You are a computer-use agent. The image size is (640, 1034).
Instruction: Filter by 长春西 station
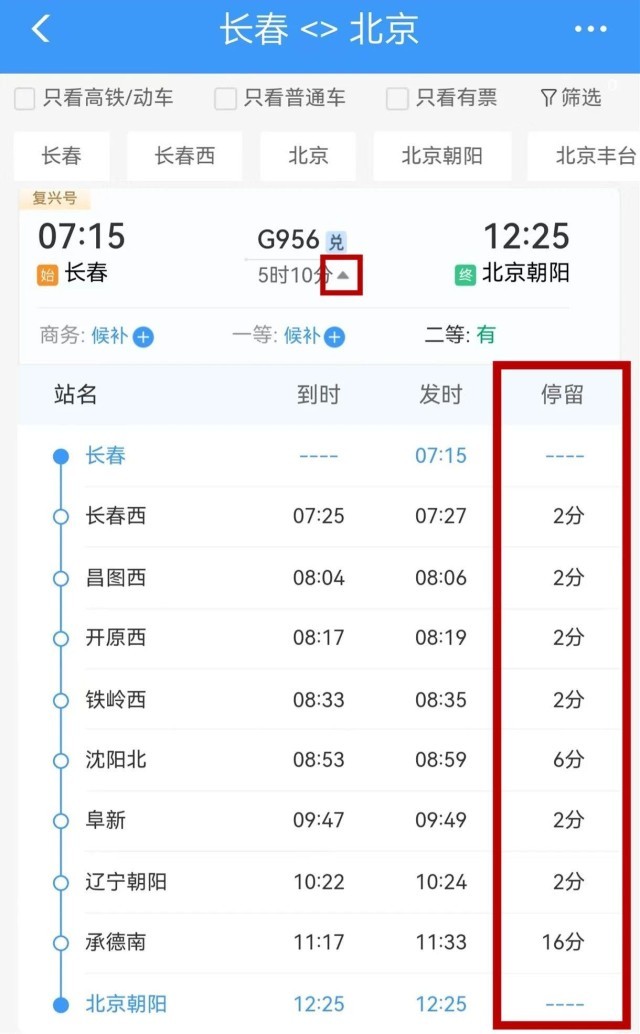pyautogui.click(x=184, y=156)
